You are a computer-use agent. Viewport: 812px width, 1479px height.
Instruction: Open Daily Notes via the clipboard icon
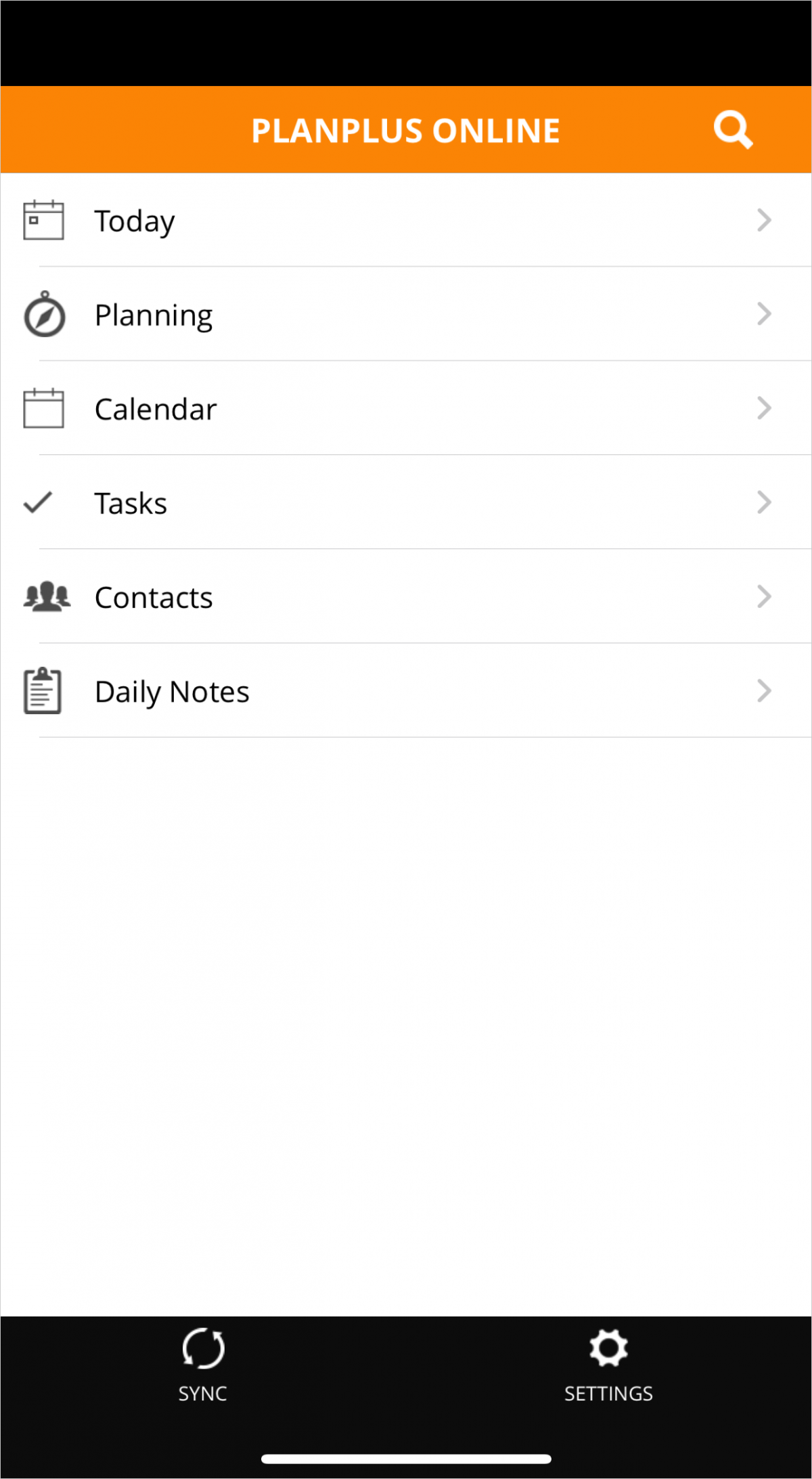click(43, 690)
